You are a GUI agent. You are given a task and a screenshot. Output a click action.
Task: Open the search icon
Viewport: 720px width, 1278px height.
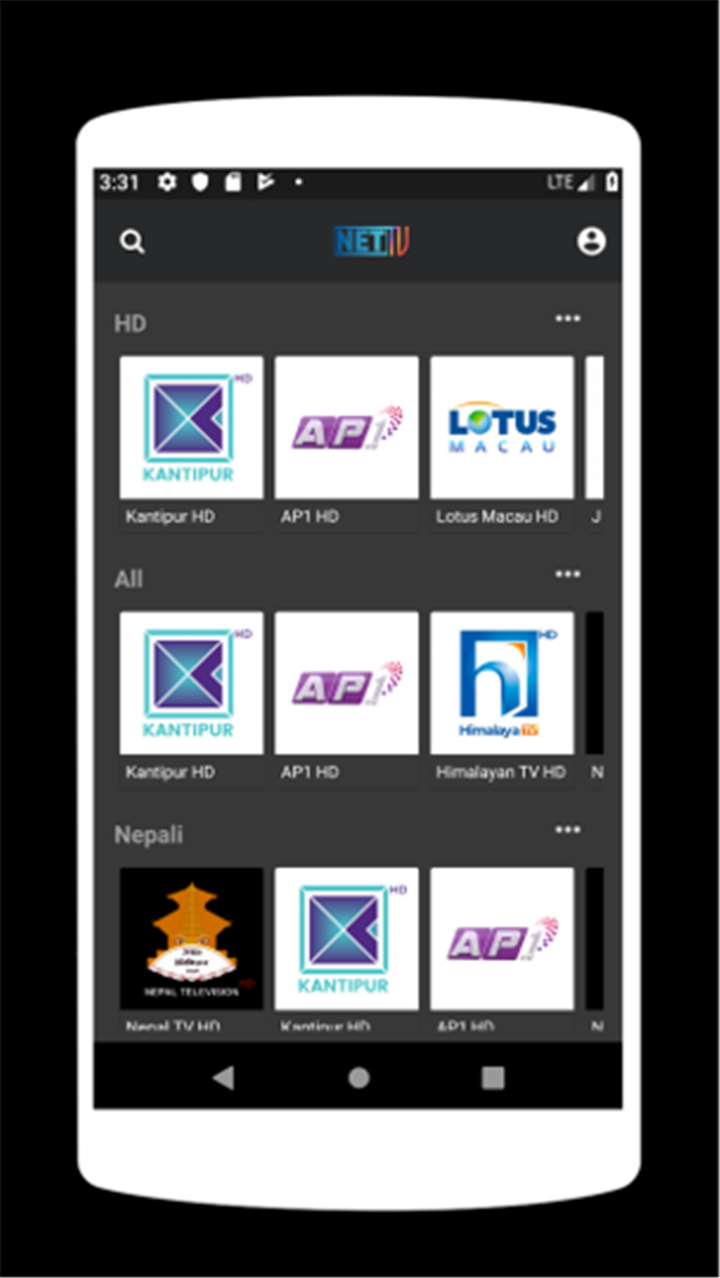(x=132, y=242)
